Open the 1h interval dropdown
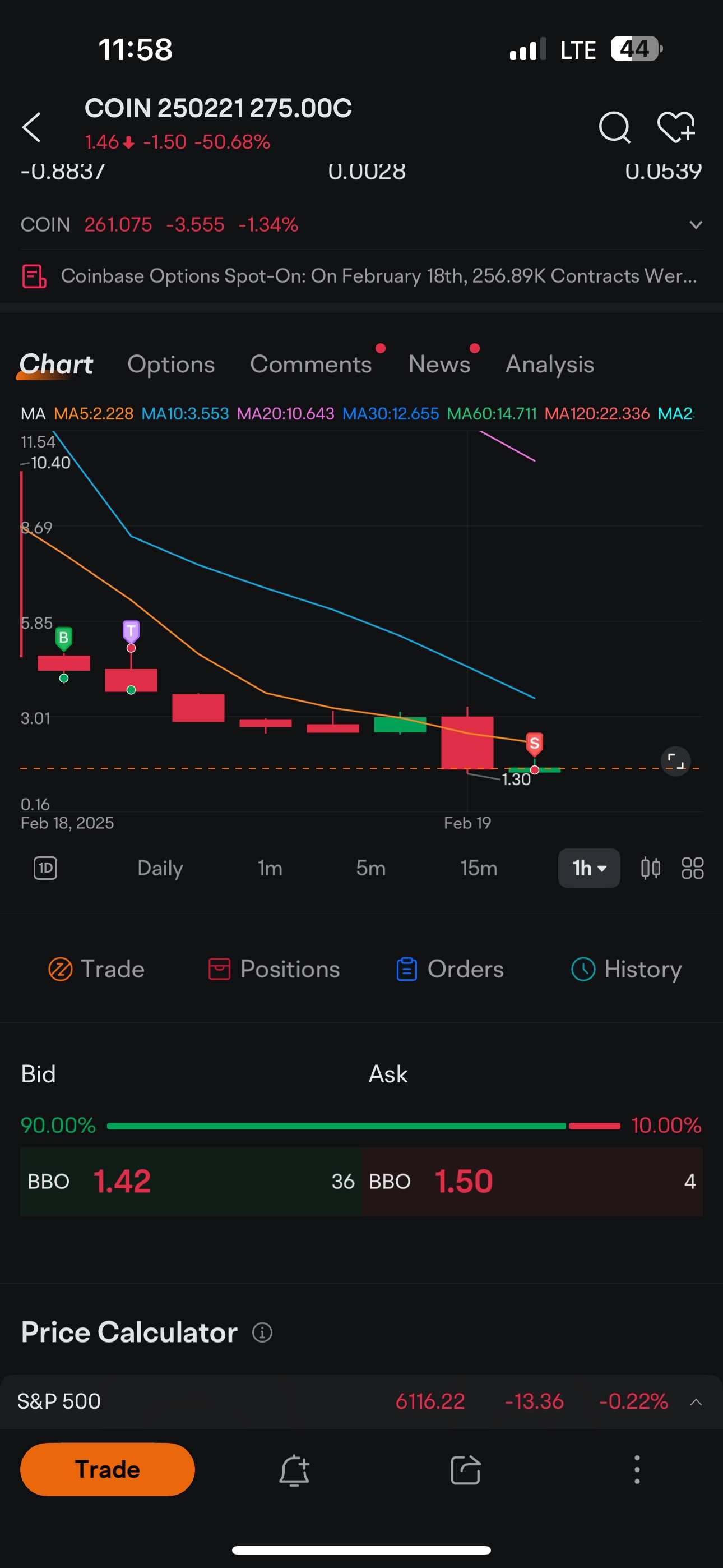 589,868
